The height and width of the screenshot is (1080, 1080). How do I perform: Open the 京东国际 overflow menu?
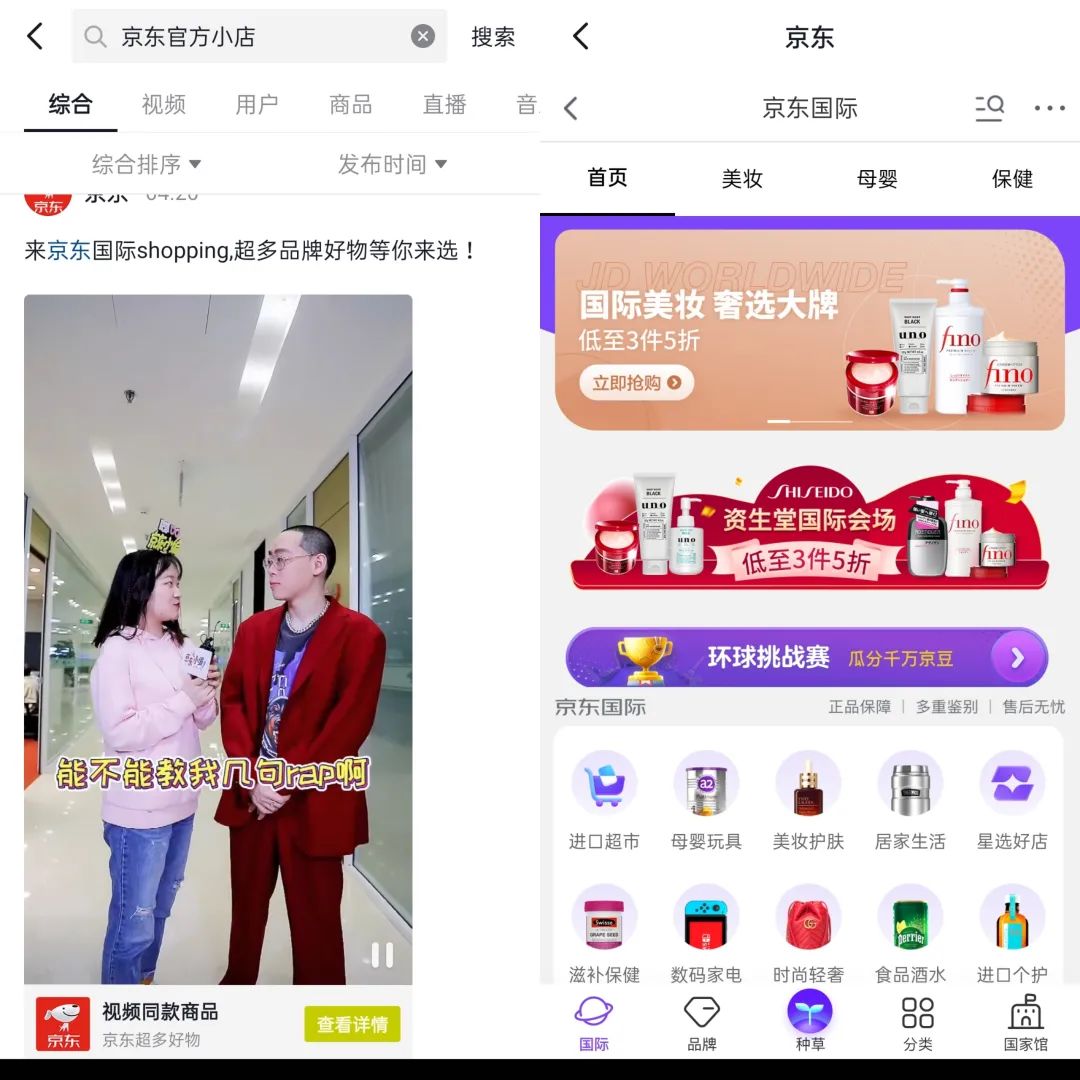pyautogui.click(x=1049, y=108)
